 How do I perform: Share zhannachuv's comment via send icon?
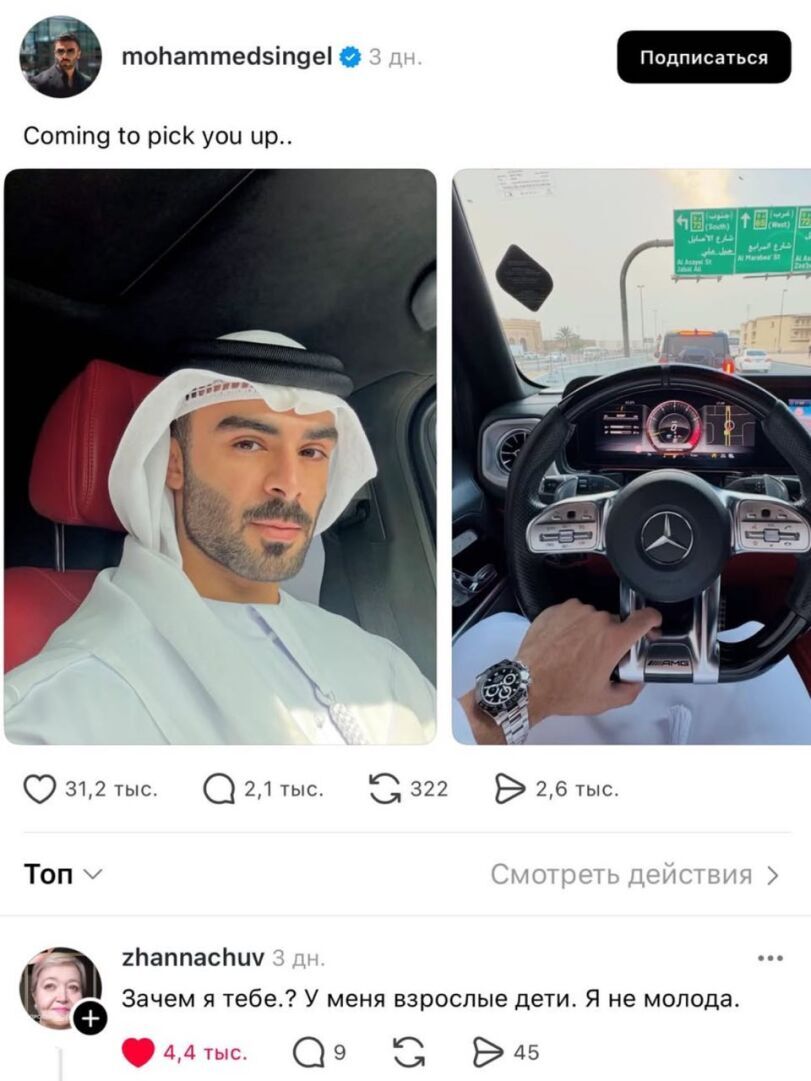(488, 1052)
